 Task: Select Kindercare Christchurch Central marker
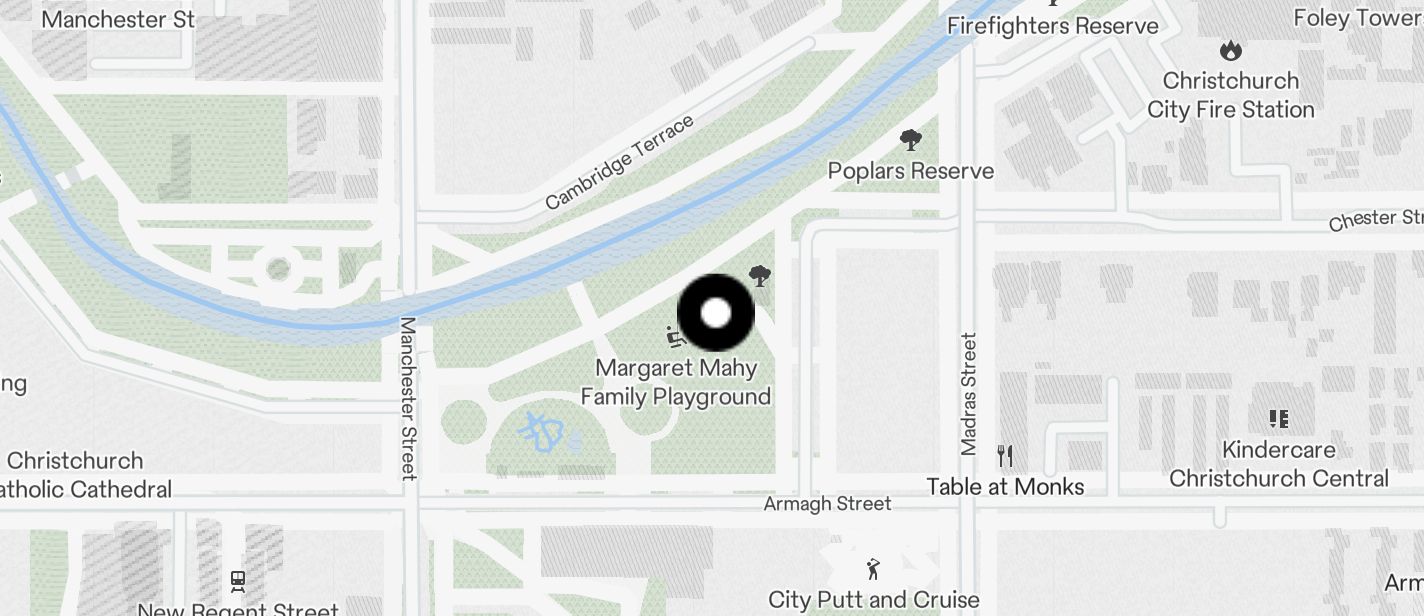click(1278, 419)
